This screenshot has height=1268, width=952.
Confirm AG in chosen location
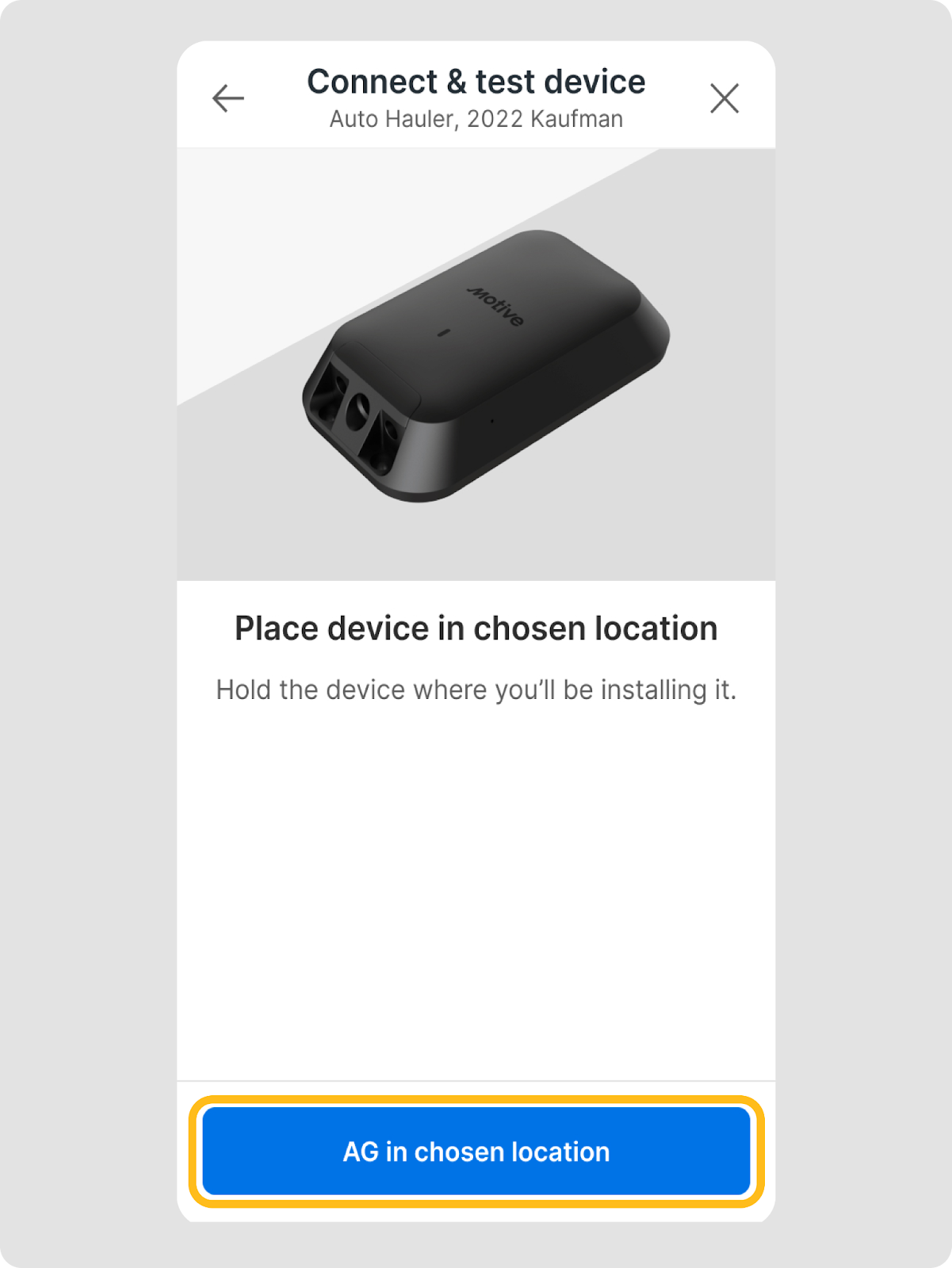pos(476,1151)
